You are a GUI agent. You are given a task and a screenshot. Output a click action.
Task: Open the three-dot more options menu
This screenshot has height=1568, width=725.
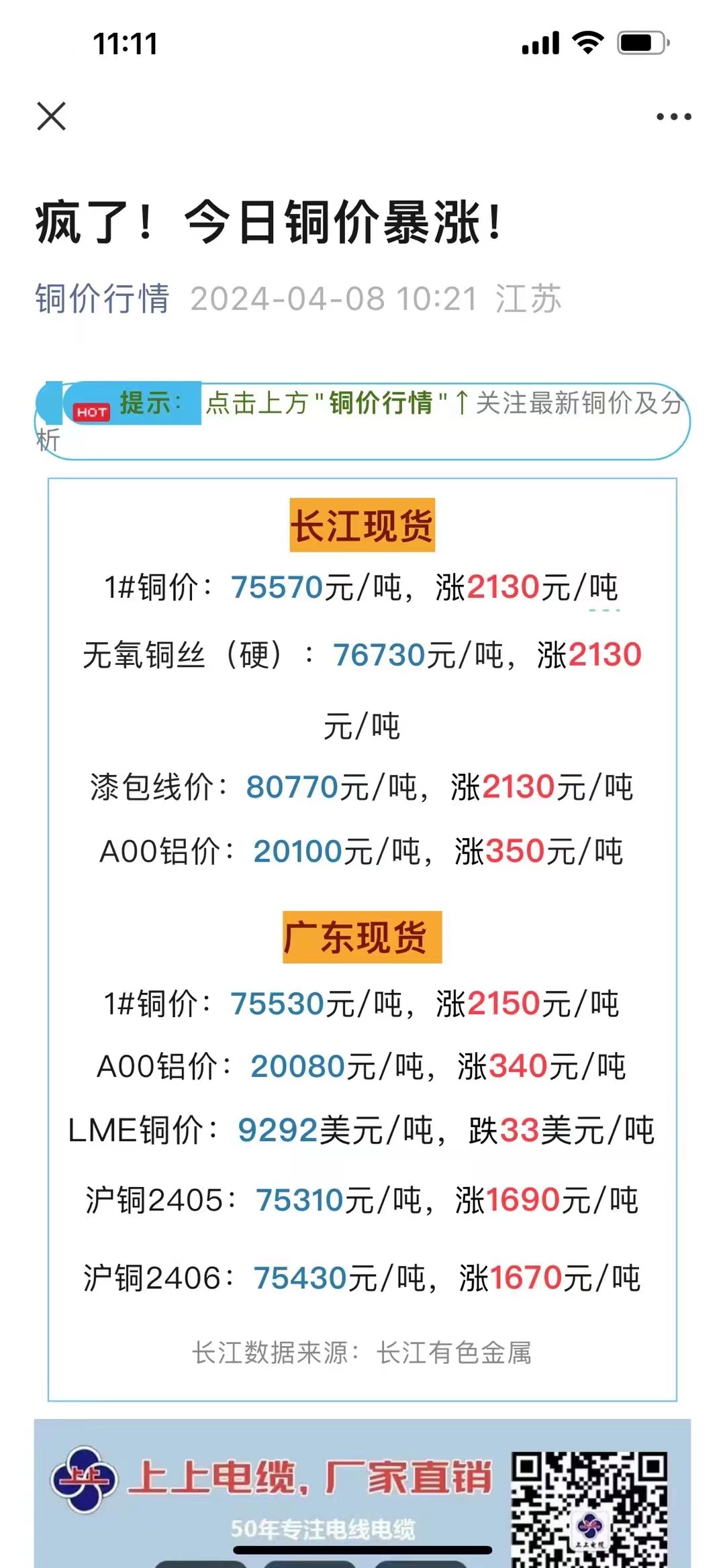point(673,117)
